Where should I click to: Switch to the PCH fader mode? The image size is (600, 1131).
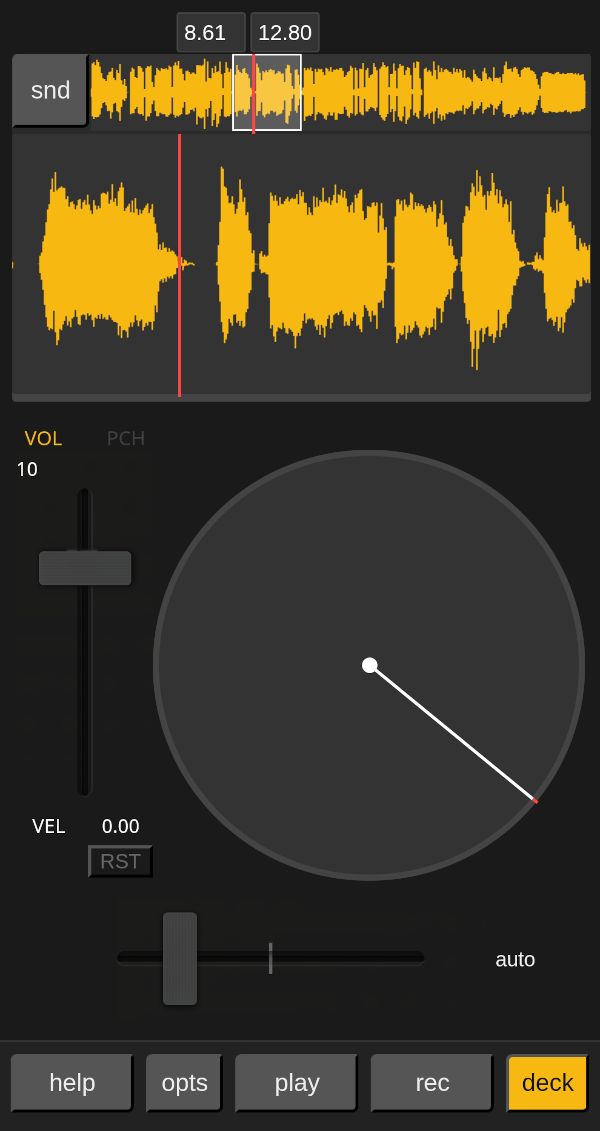point(125,439)
